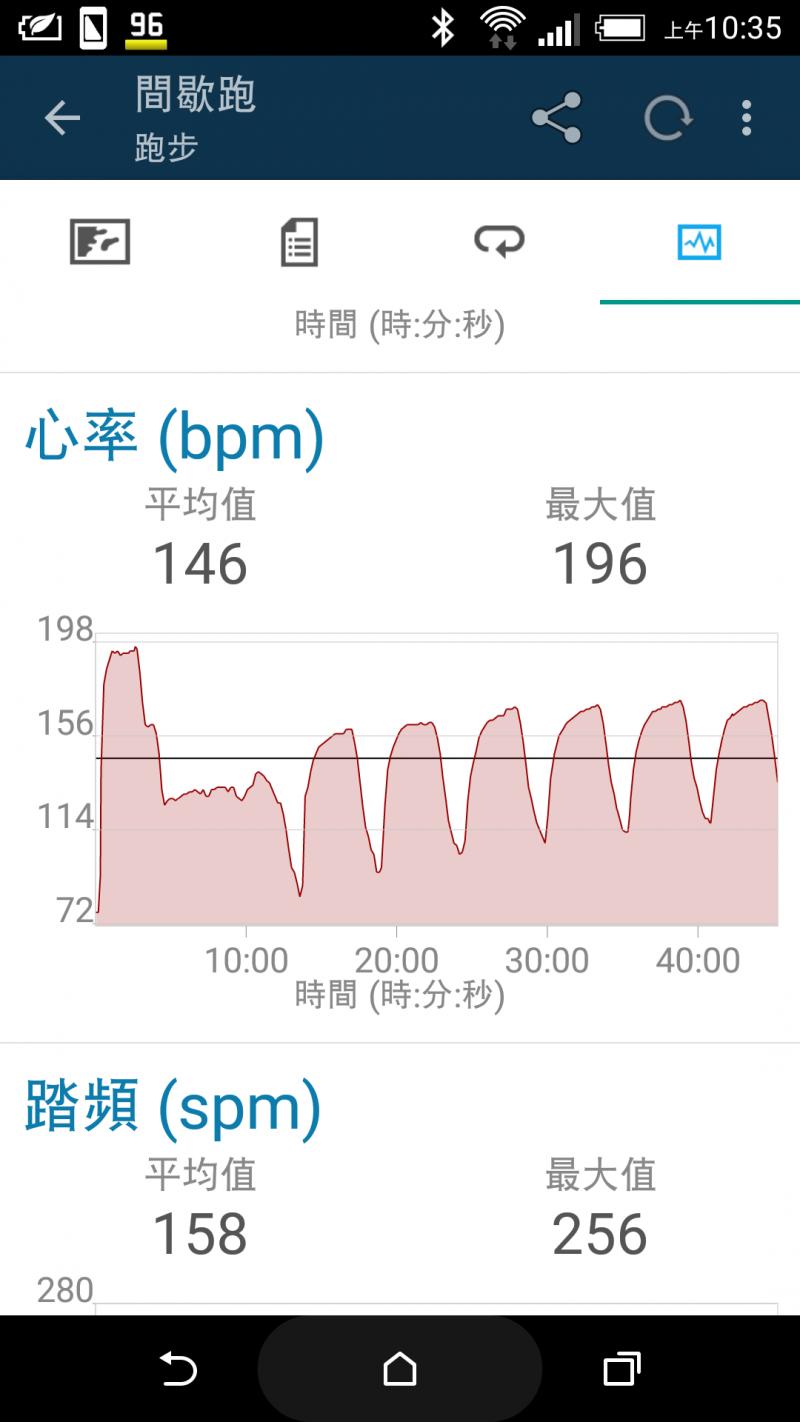Switch to the laps tab
Image resolution: width=800 pixels, height=1422 pixels.
tap(499, 242)
